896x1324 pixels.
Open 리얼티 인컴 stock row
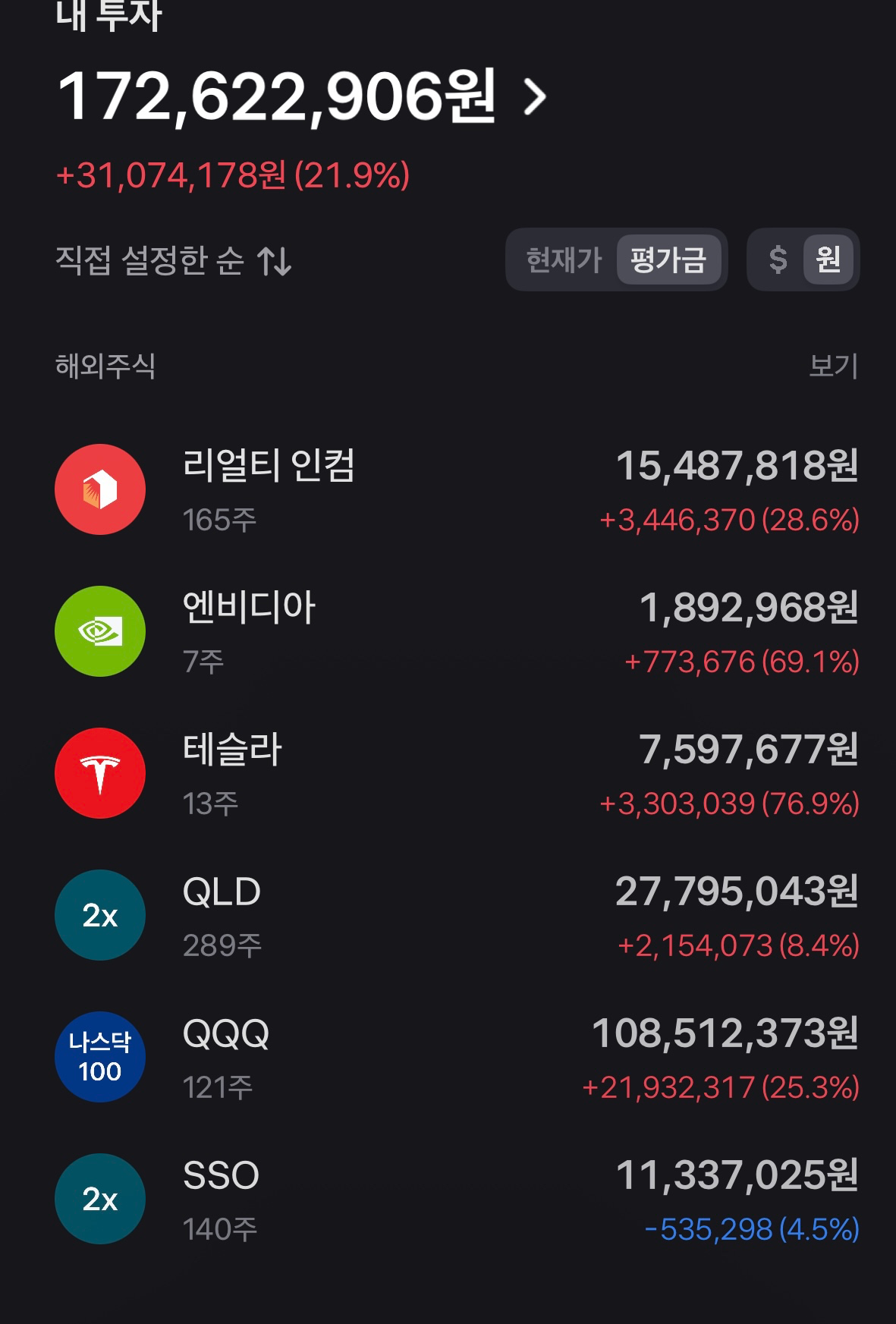(455, 490)
